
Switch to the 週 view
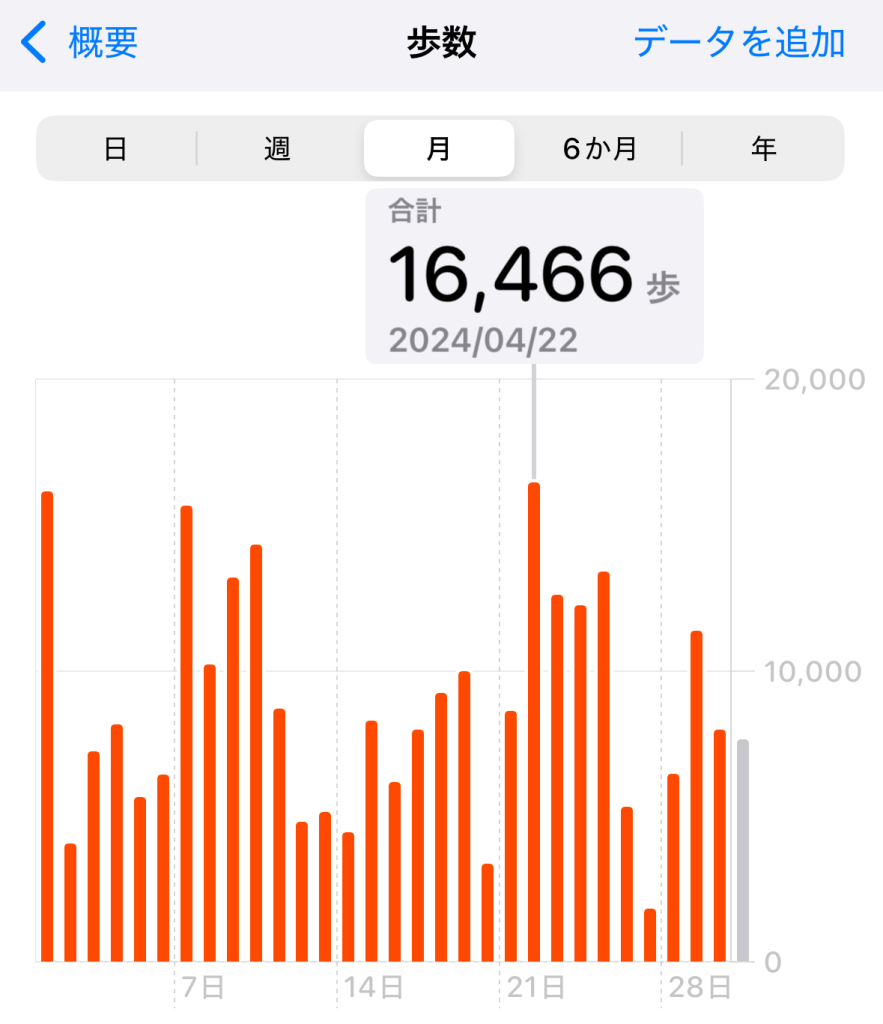(x=277, y=149)
